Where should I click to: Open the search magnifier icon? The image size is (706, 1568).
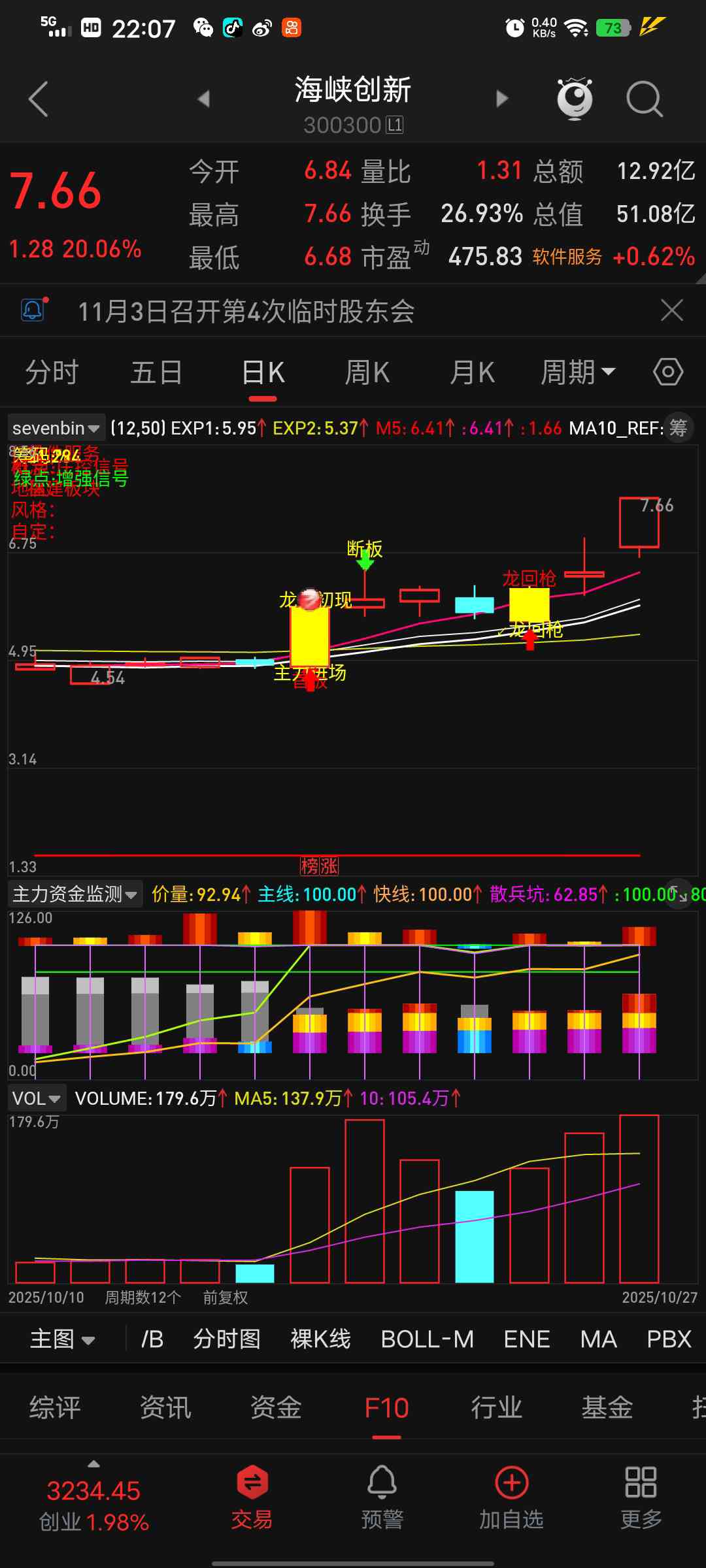[x=644, y=99]
